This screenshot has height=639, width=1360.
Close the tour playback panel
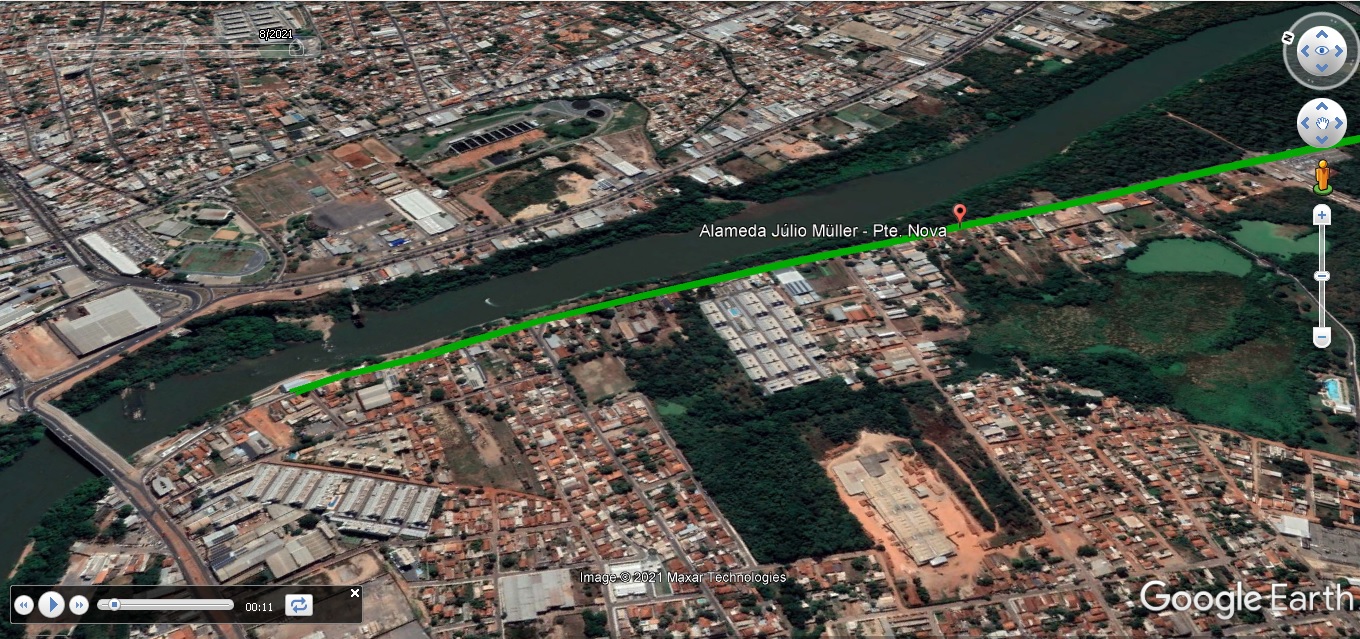(x=355, y=593)
